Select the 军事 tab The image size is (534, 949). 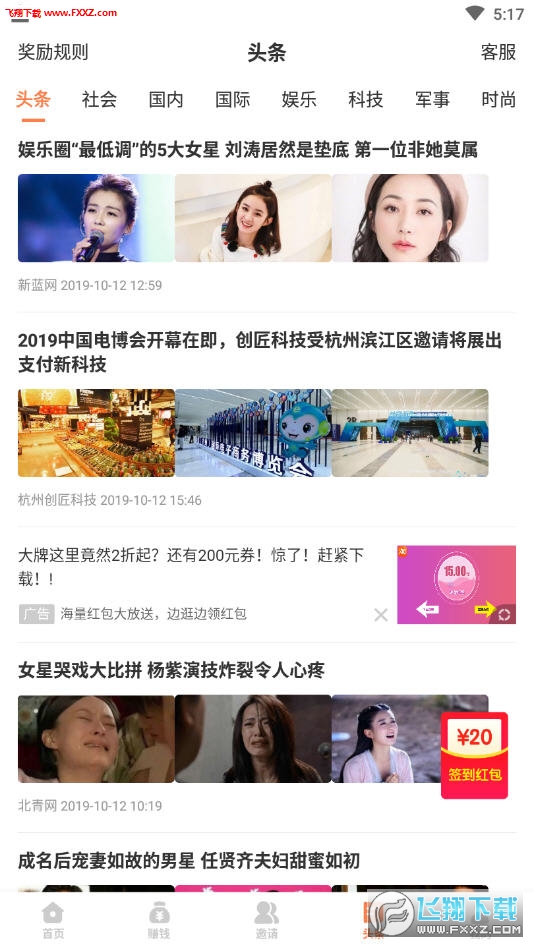coord(432,99)
